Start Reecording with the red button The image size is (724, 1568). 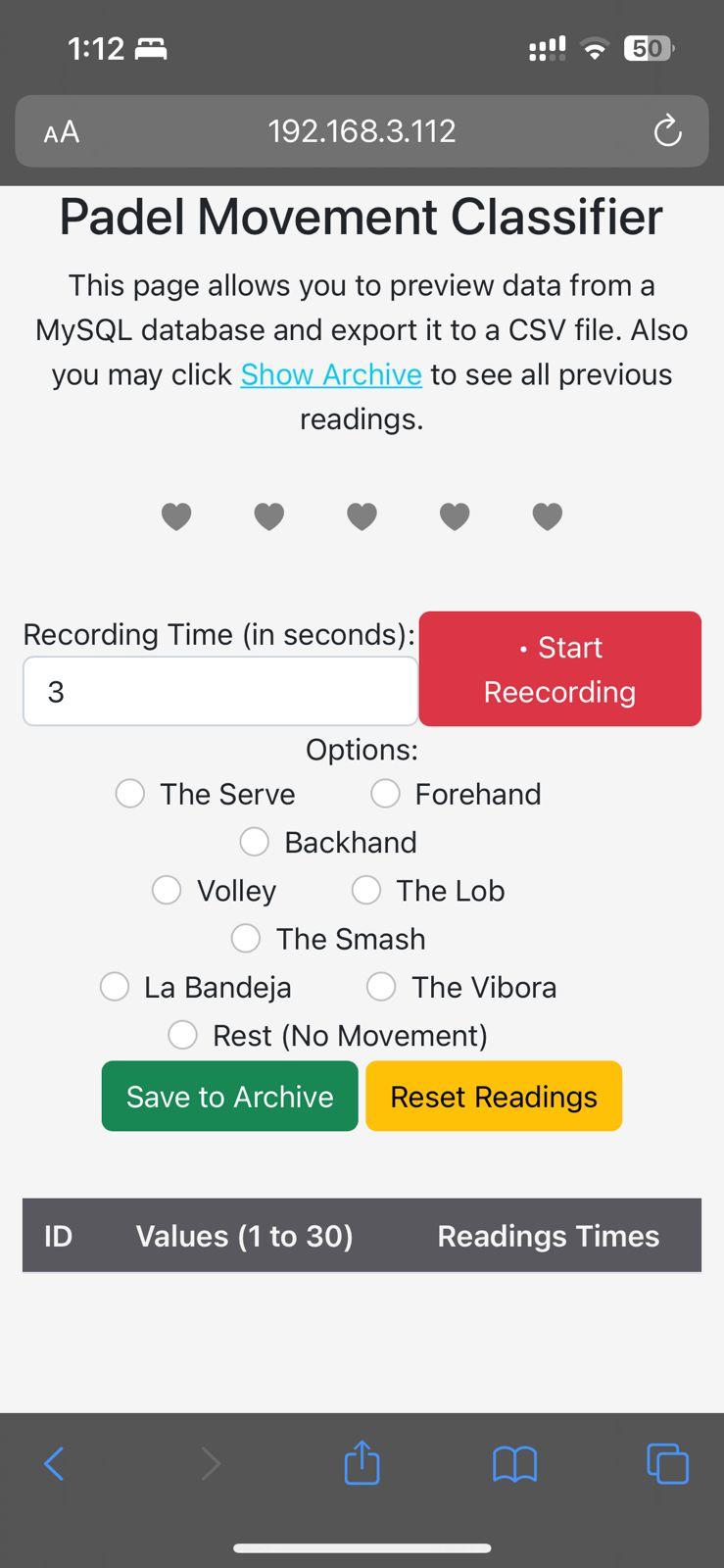pos(559,669)
